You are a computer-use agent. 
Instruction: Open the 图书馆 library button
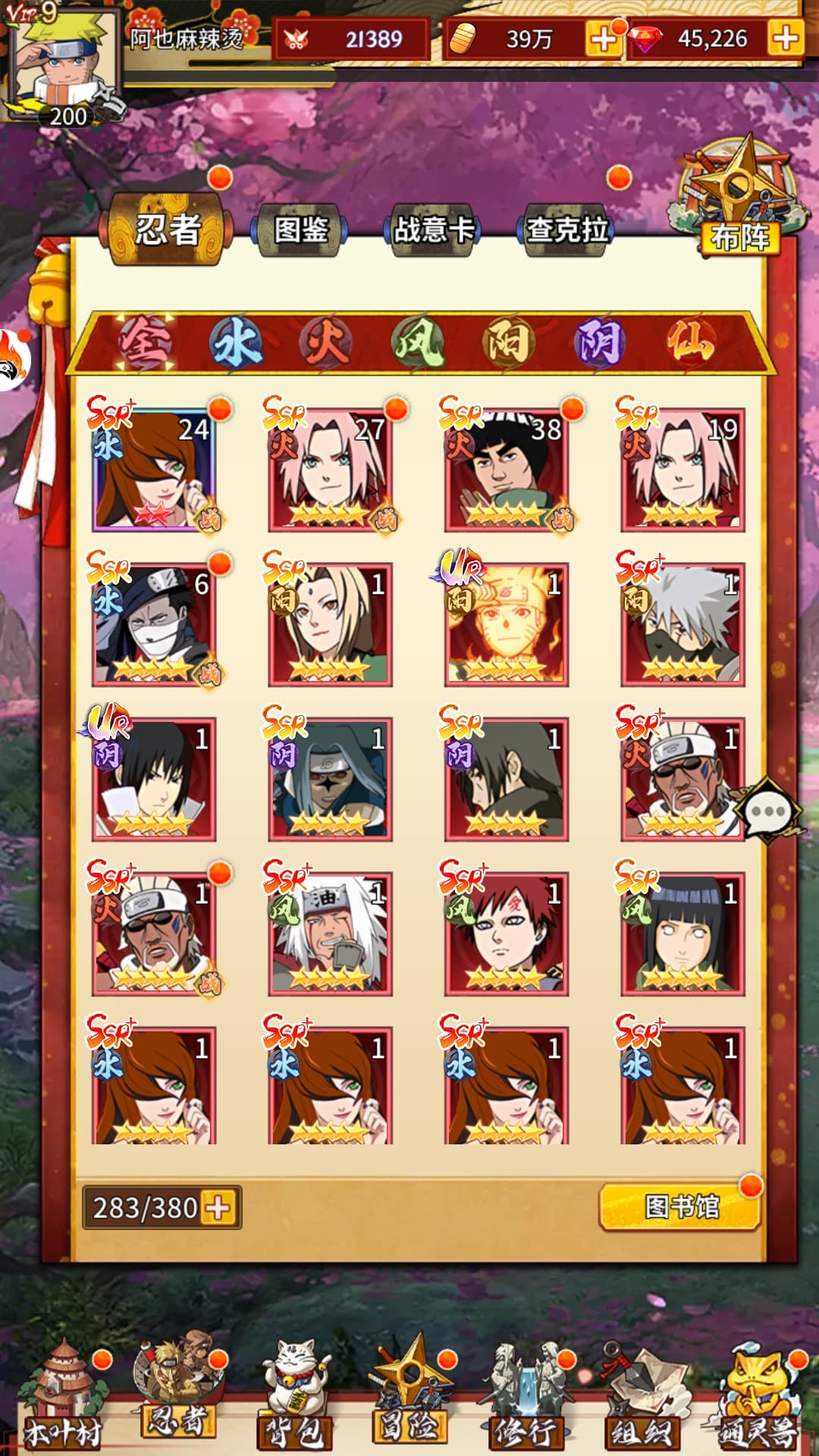(x=680, y=1206)
